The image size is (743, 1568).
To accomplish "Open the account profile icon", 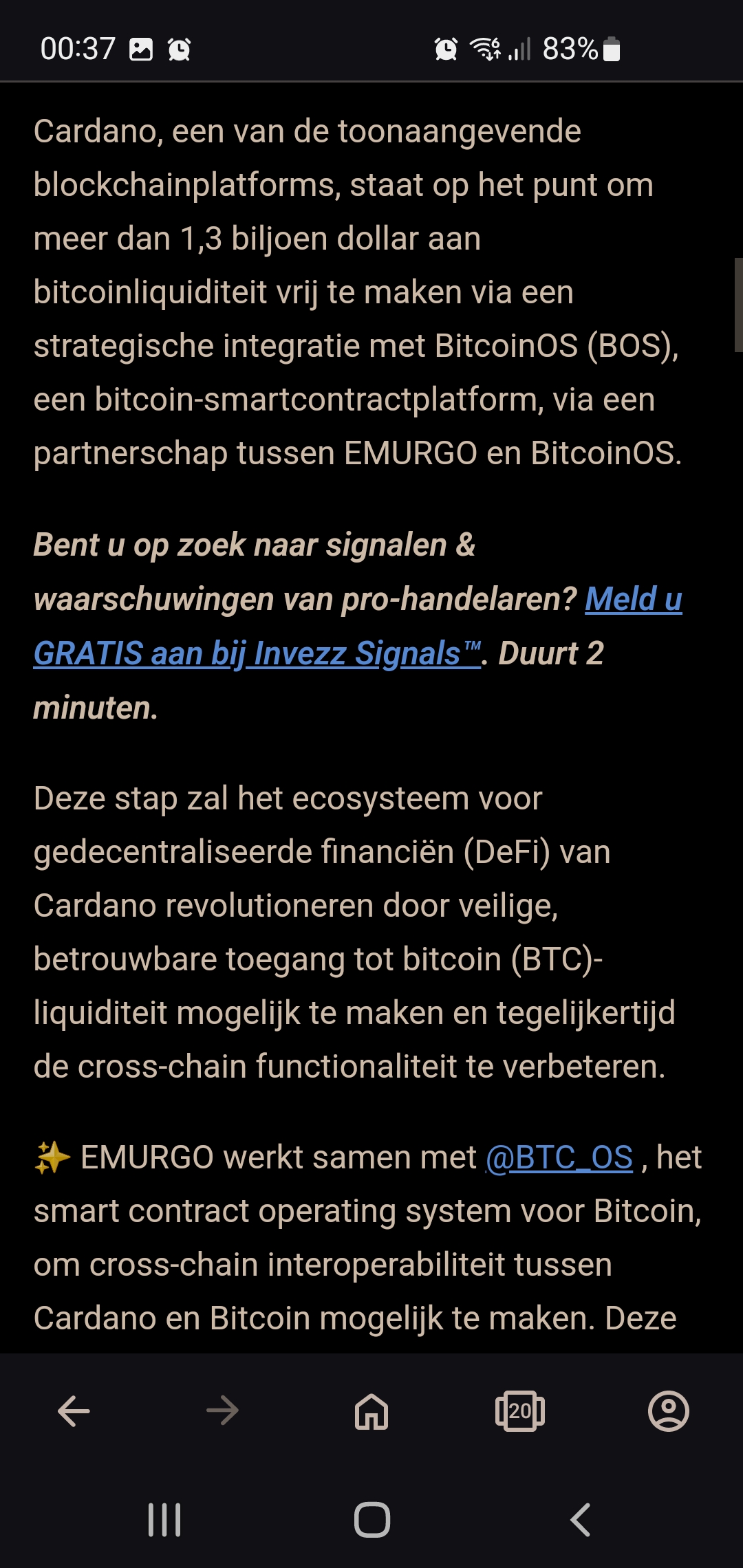I will coord(669,1412).
